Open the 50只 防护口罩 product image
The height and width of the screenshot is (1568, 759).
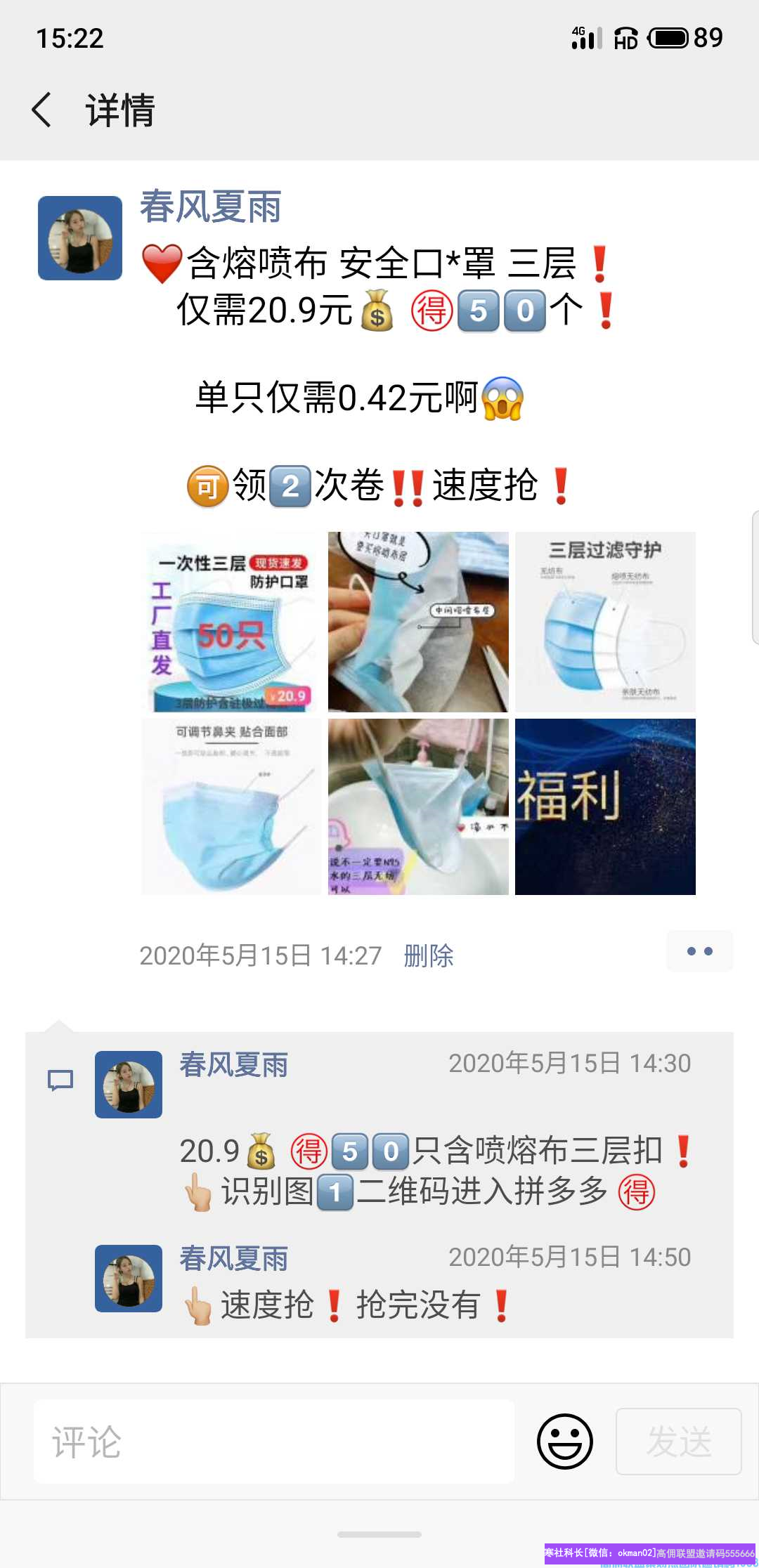231,622
